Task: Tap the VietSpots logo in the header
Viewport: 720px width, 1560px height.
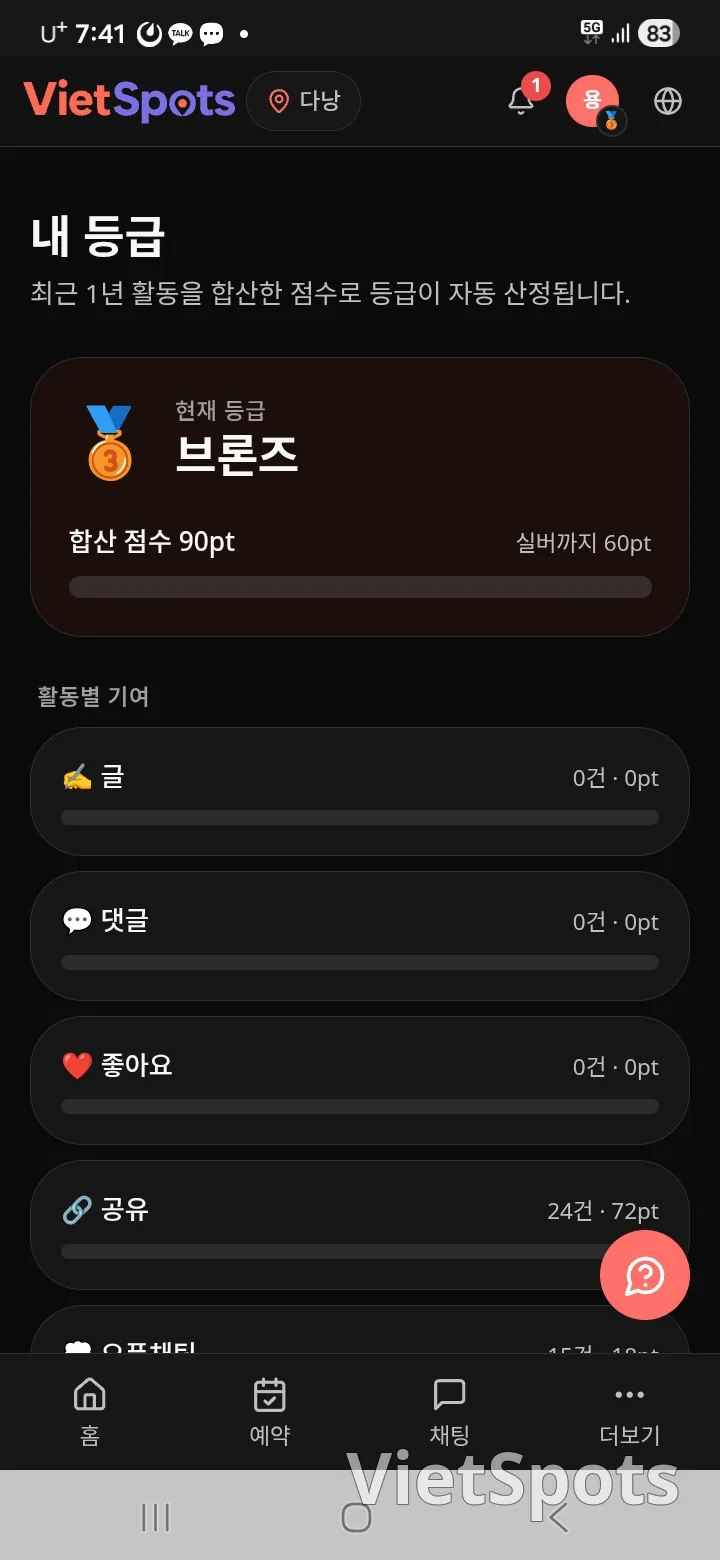Action: 129,101
